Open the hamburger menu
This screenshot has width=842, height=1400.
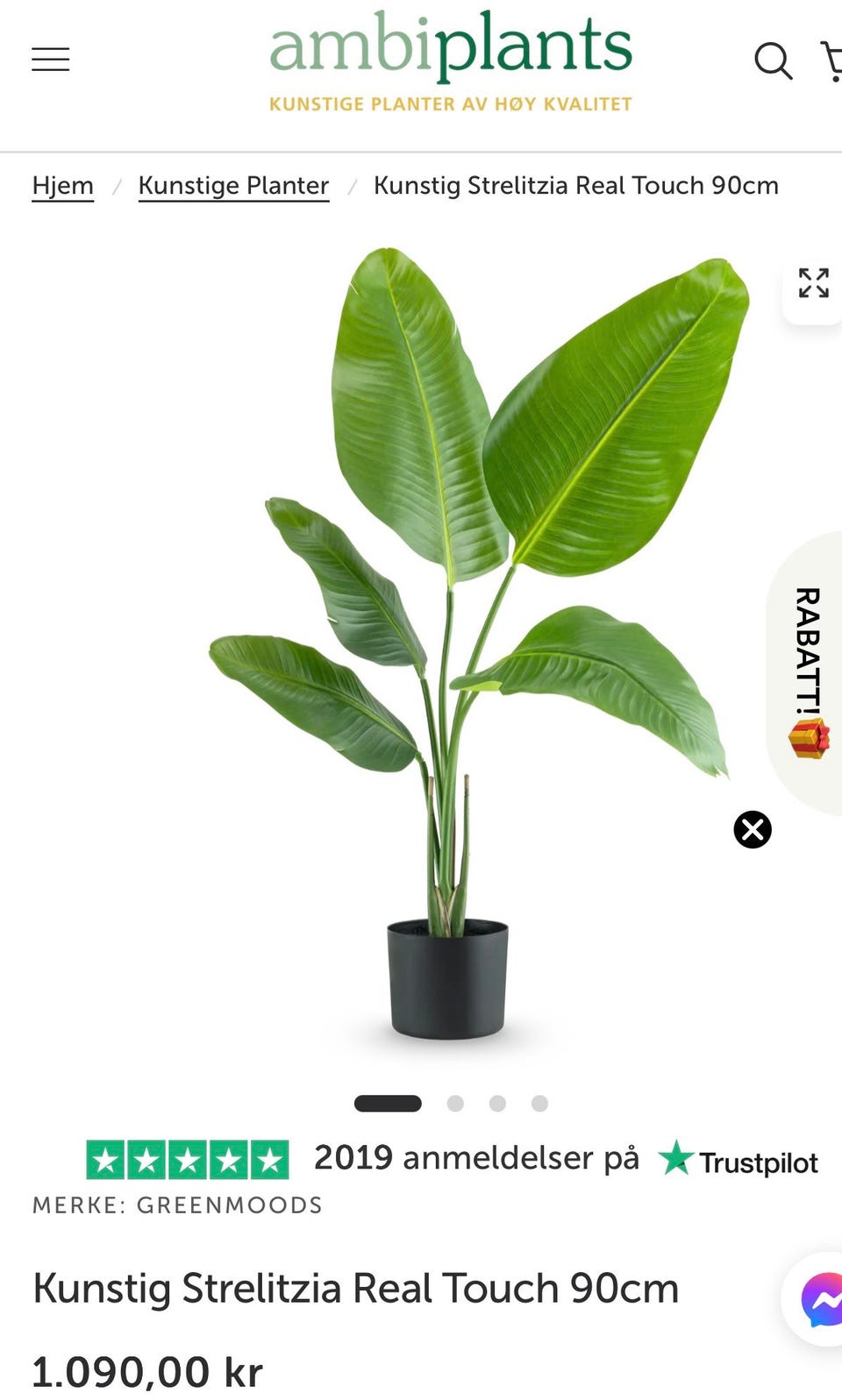click(51, 60)
